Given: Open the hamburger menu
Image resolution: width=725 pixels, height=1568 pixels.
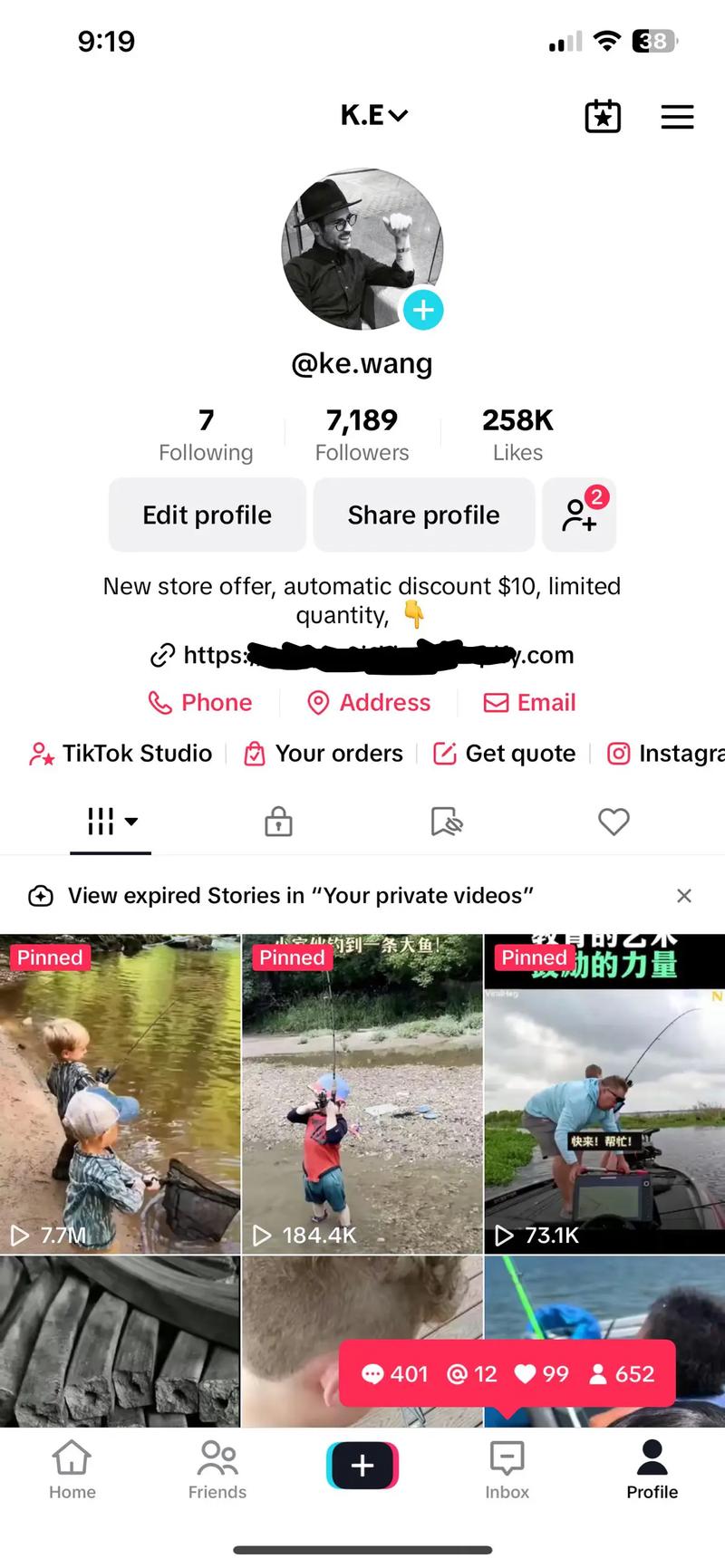Looking at the screenshot, I should pos(677,117).
